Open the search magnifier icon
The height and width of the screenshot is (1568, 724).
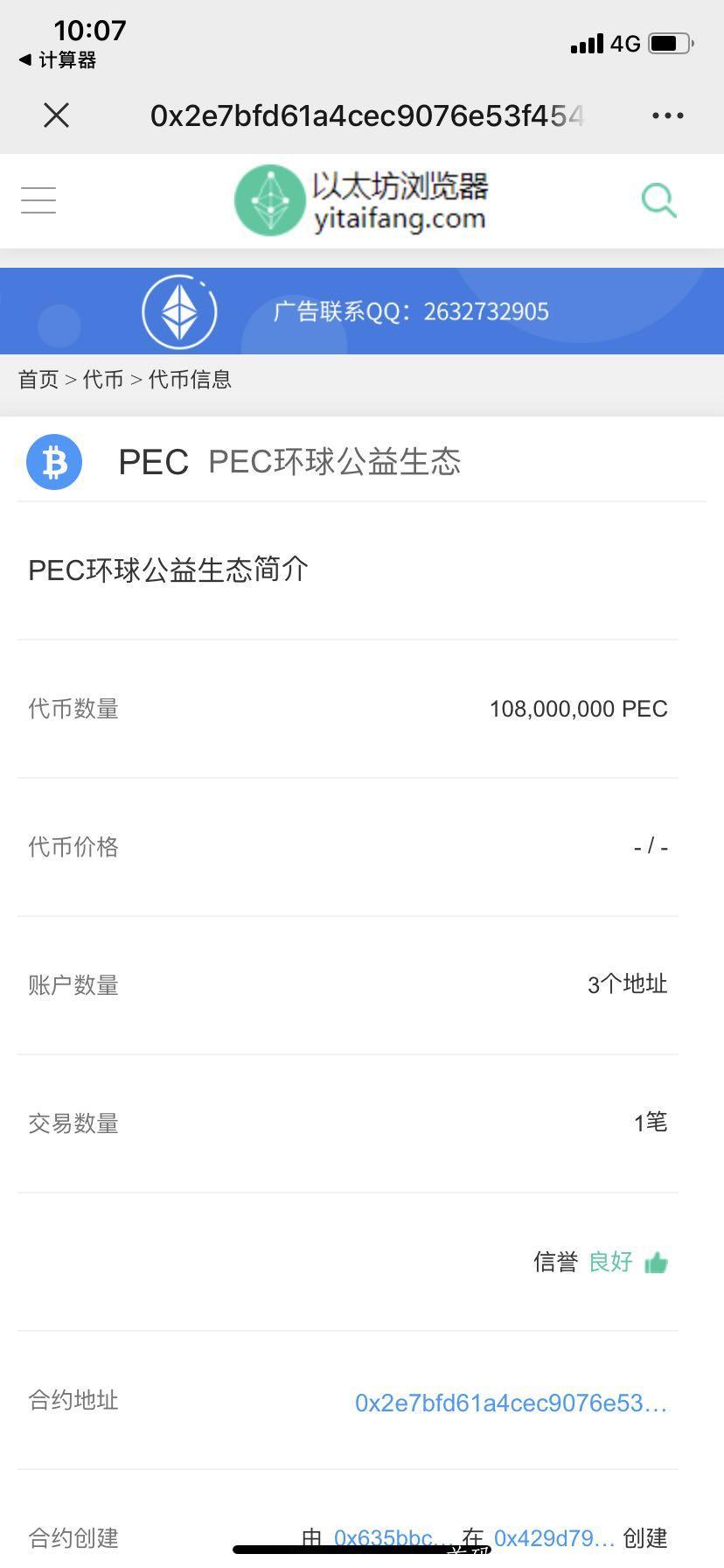658,200
